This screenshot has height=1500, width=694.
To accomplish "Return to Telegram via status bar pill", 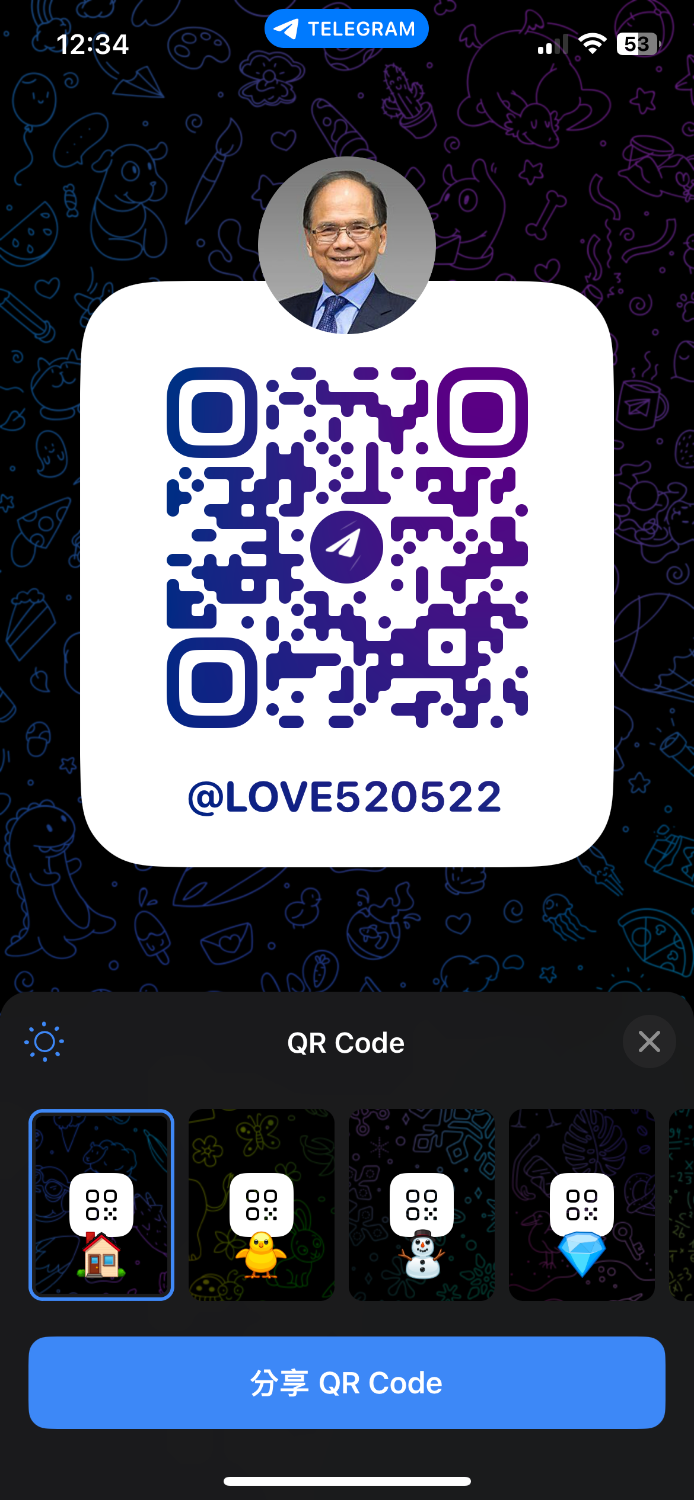I will tap(346, 29).
